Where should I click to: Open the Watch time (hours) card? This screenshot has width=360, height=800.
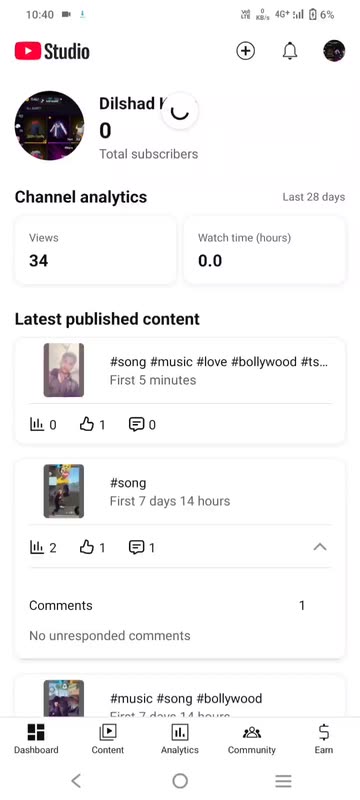[x=265, y=250]
